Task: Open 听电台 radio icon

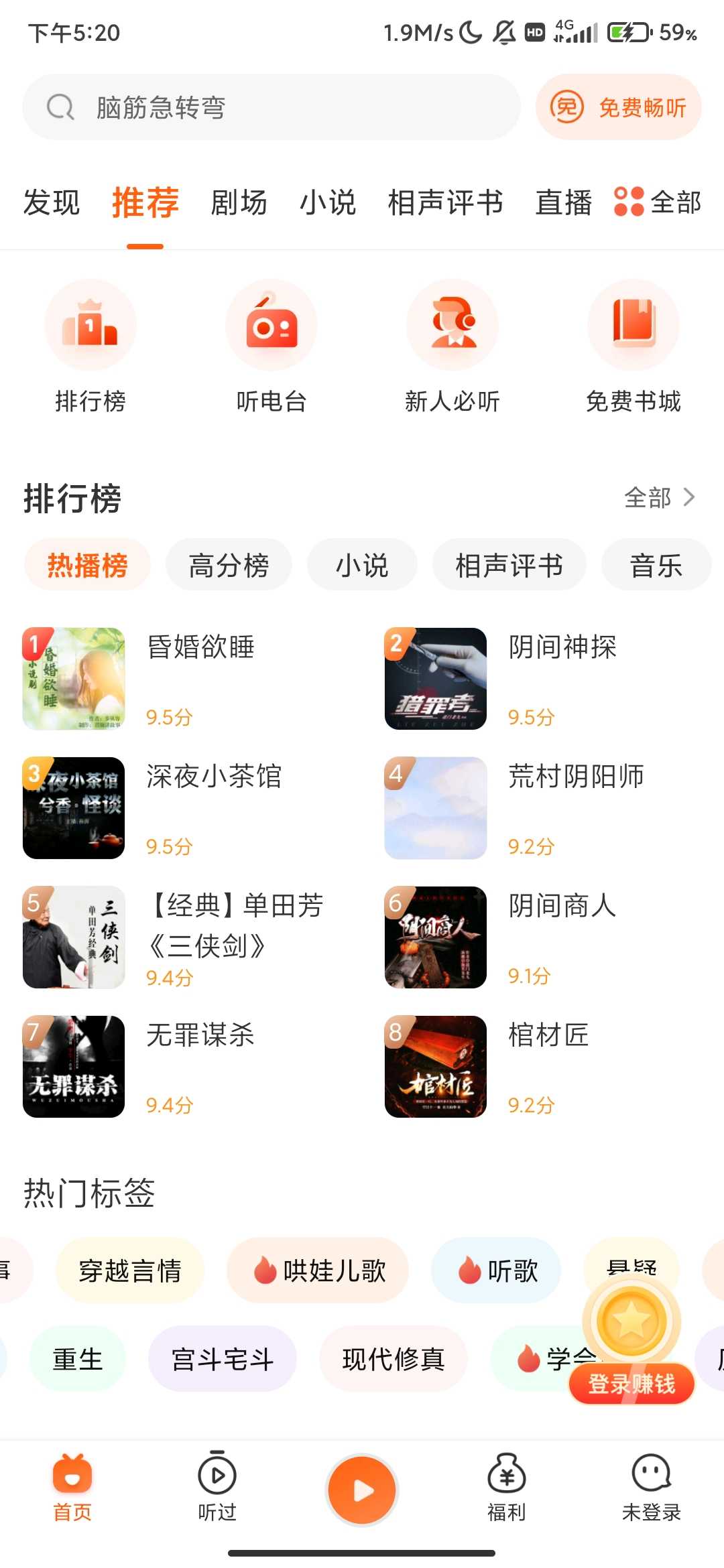Action: pos(271,324)
